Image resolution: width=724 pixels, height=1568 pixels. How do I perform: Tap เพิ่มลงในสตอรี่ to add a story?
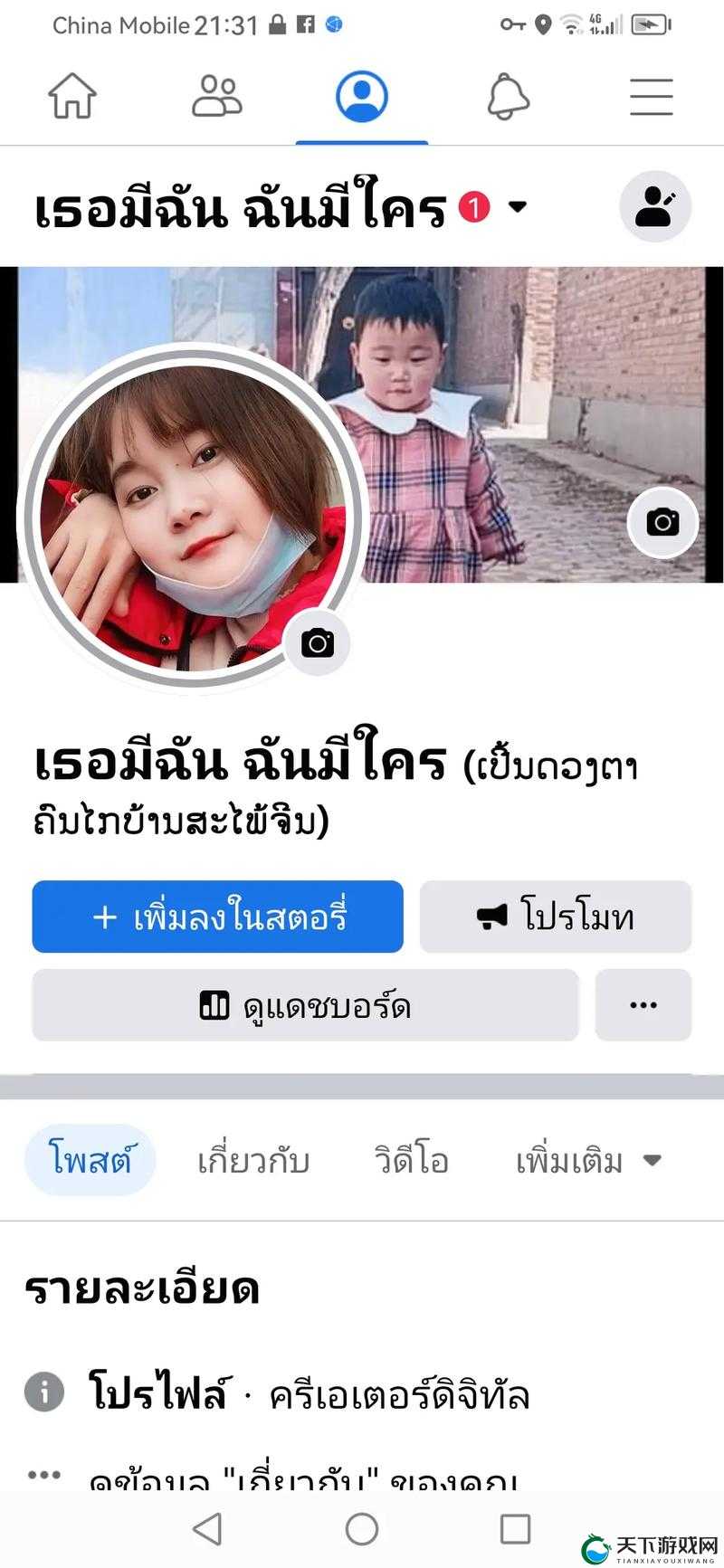coord(217,917)
